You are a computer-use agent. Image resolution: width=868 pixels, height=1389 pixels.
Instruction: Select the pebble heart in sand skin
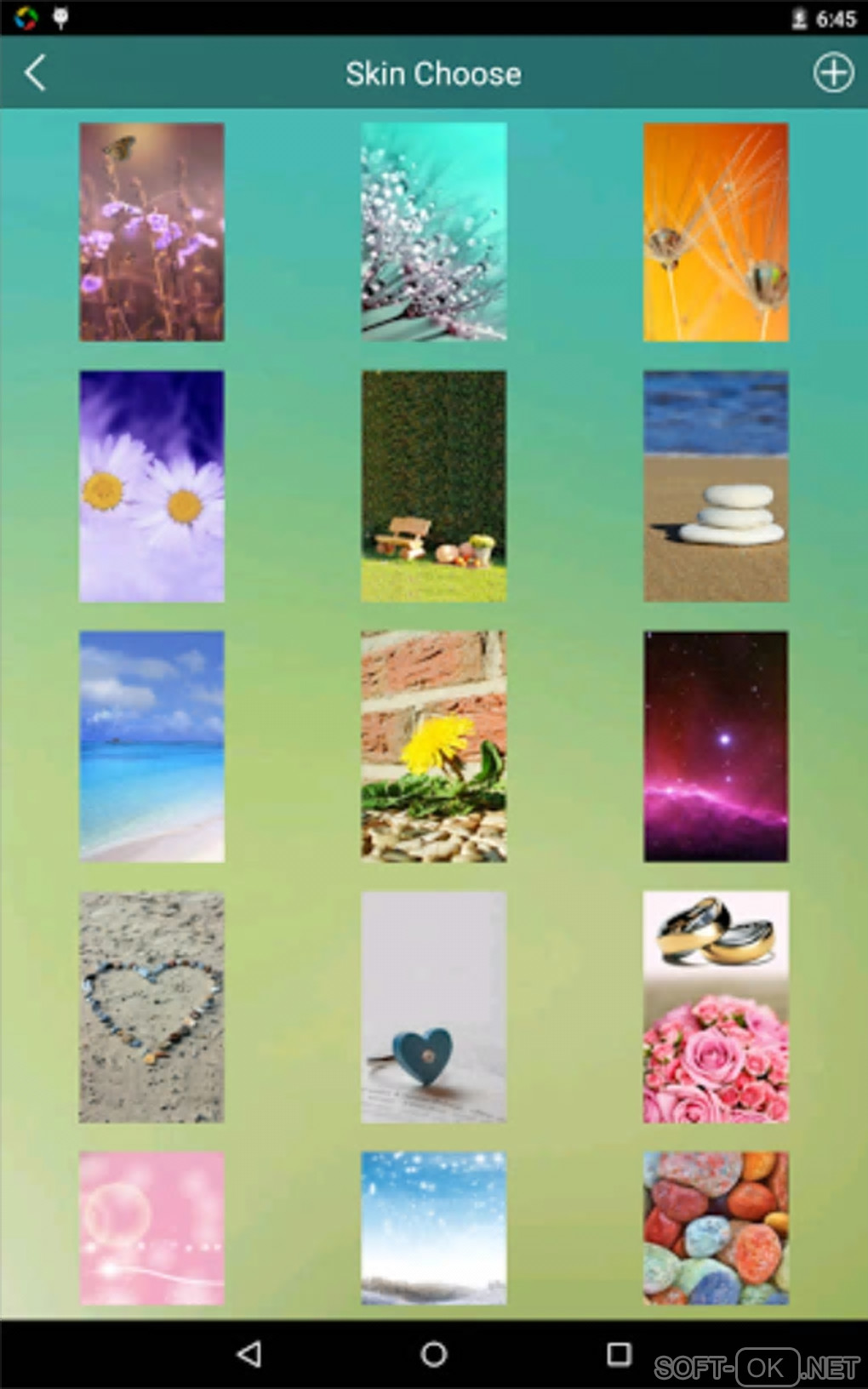tap(151, 1007)
